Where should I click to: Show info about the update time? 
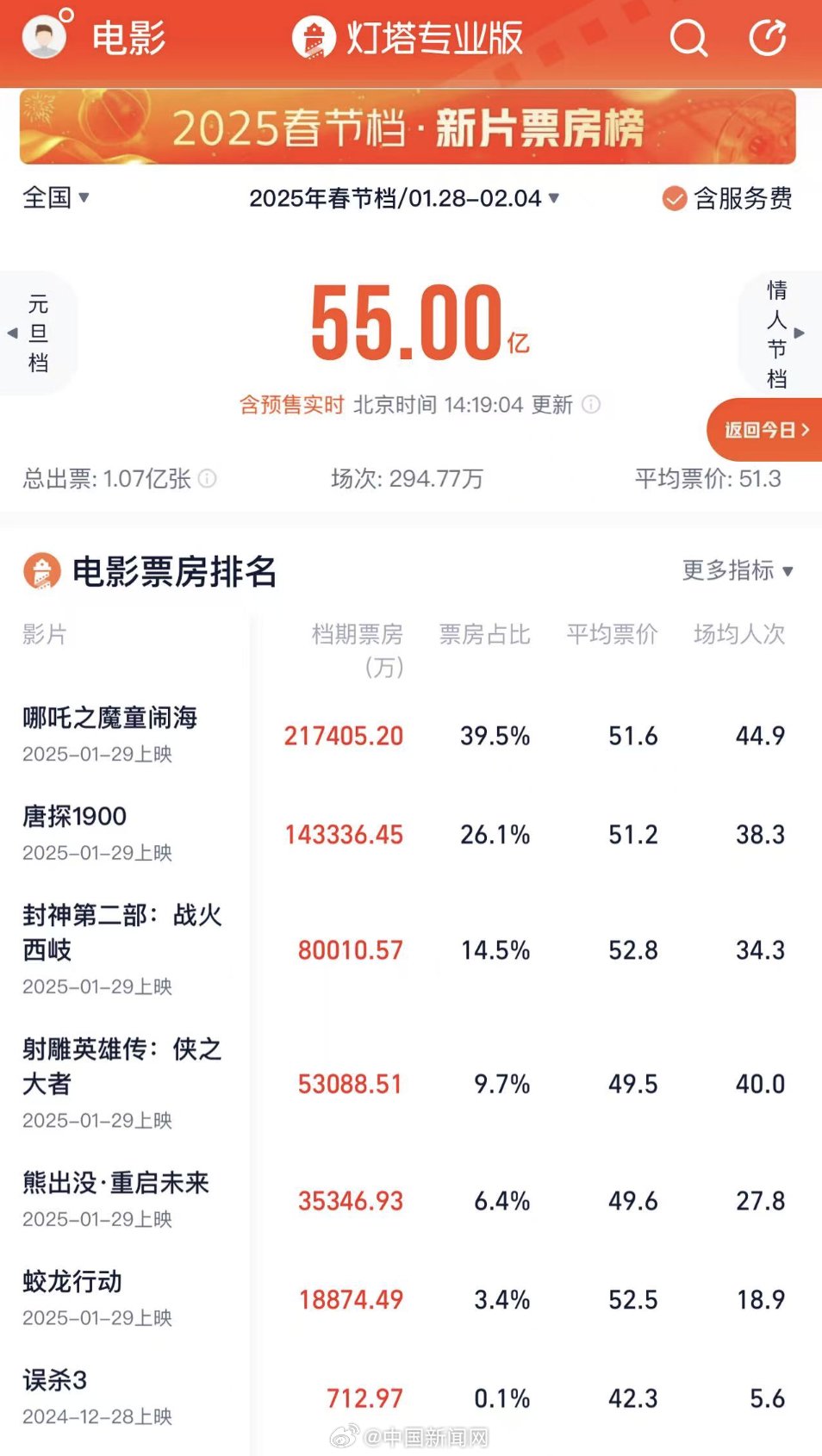coord(591,404)
